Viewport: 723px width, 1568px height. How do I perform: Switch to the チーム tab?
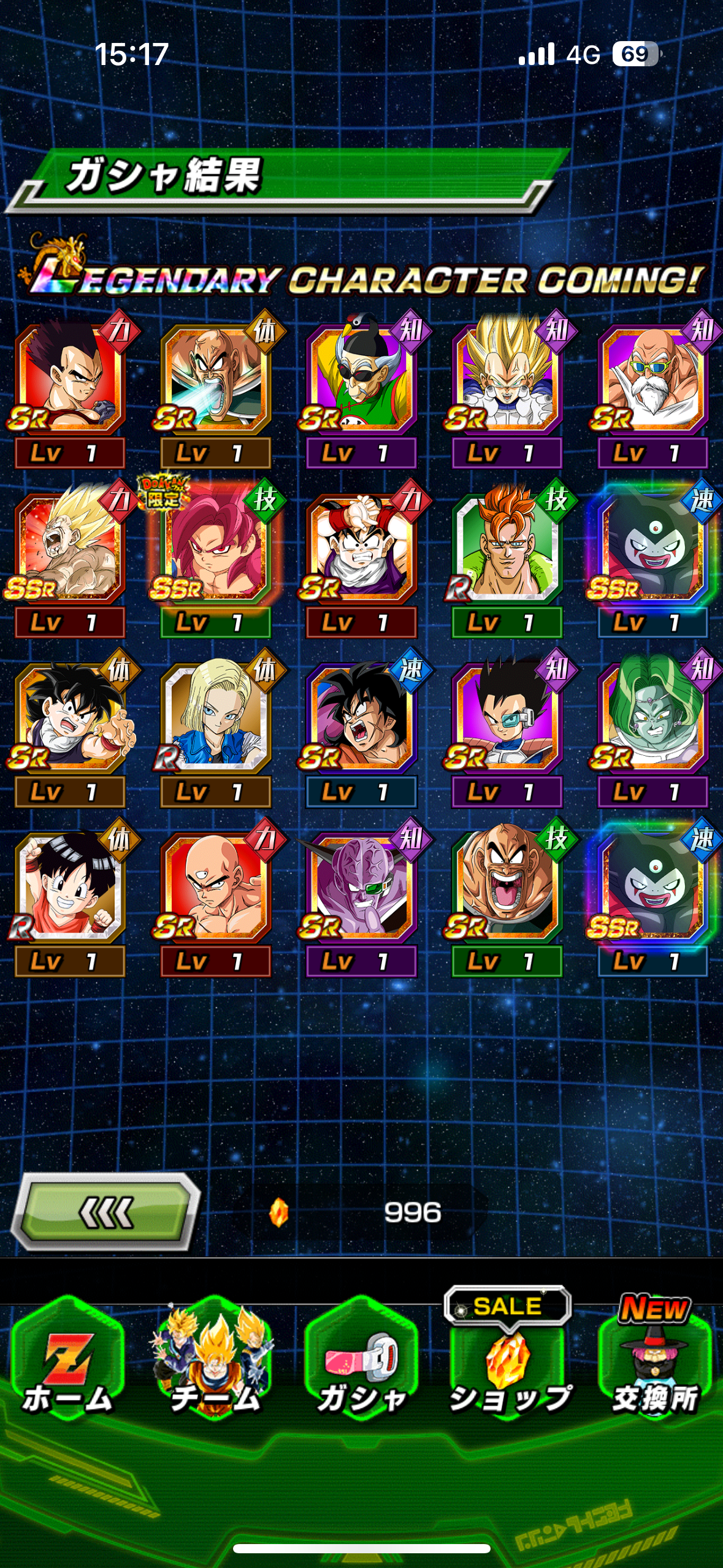pos(215,1362)
